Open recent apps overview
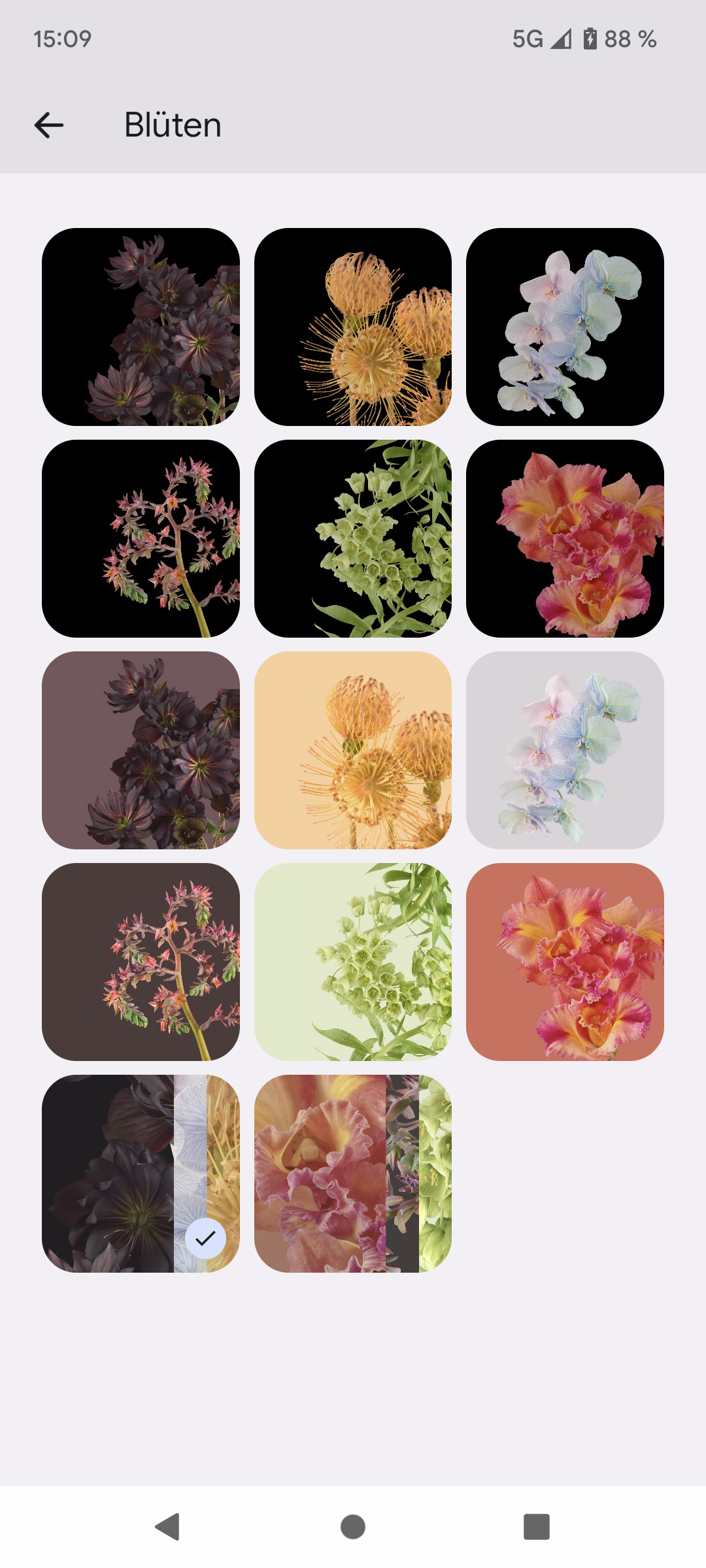 536,1527
